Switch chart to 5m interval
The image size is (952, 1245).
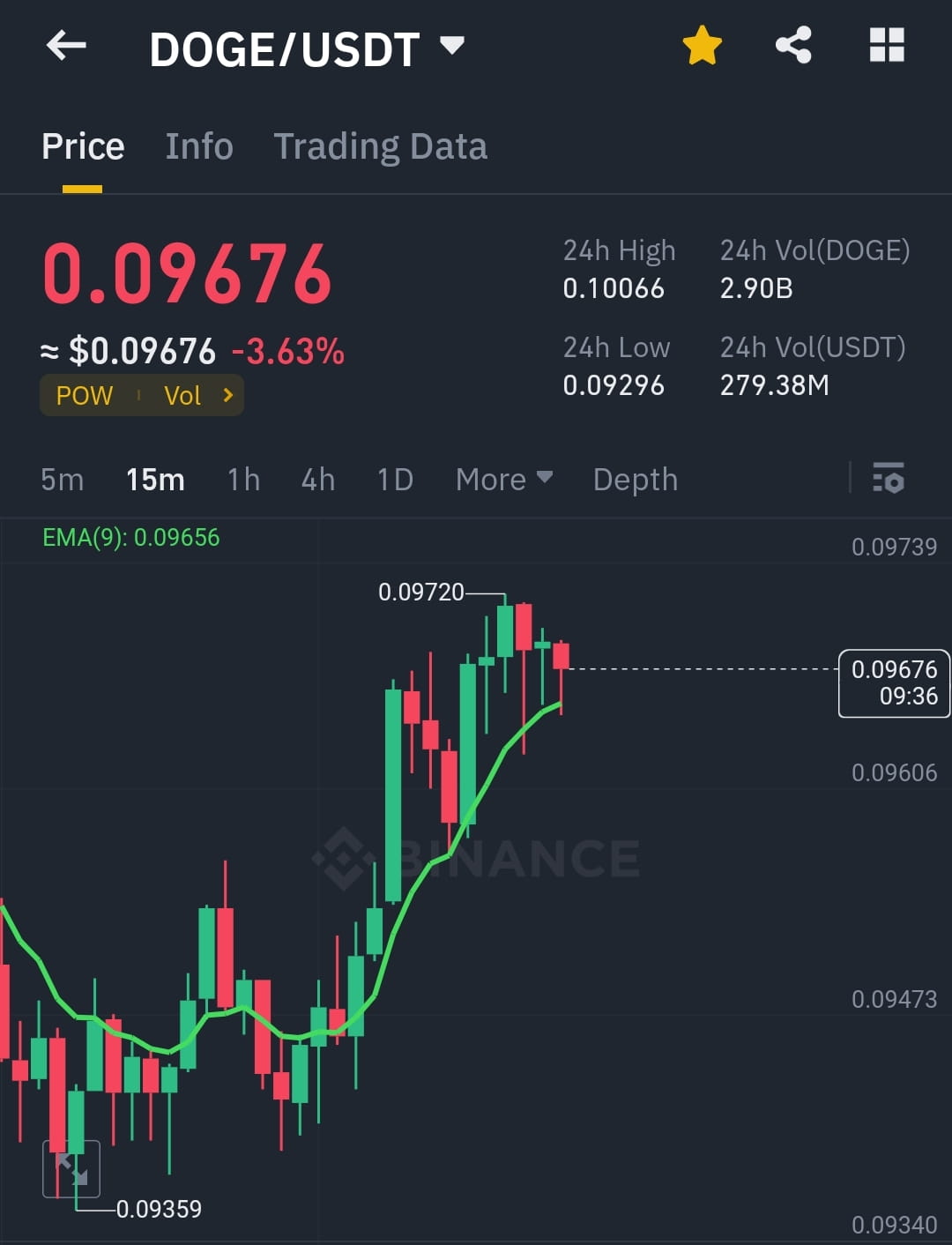pos(62,479)
